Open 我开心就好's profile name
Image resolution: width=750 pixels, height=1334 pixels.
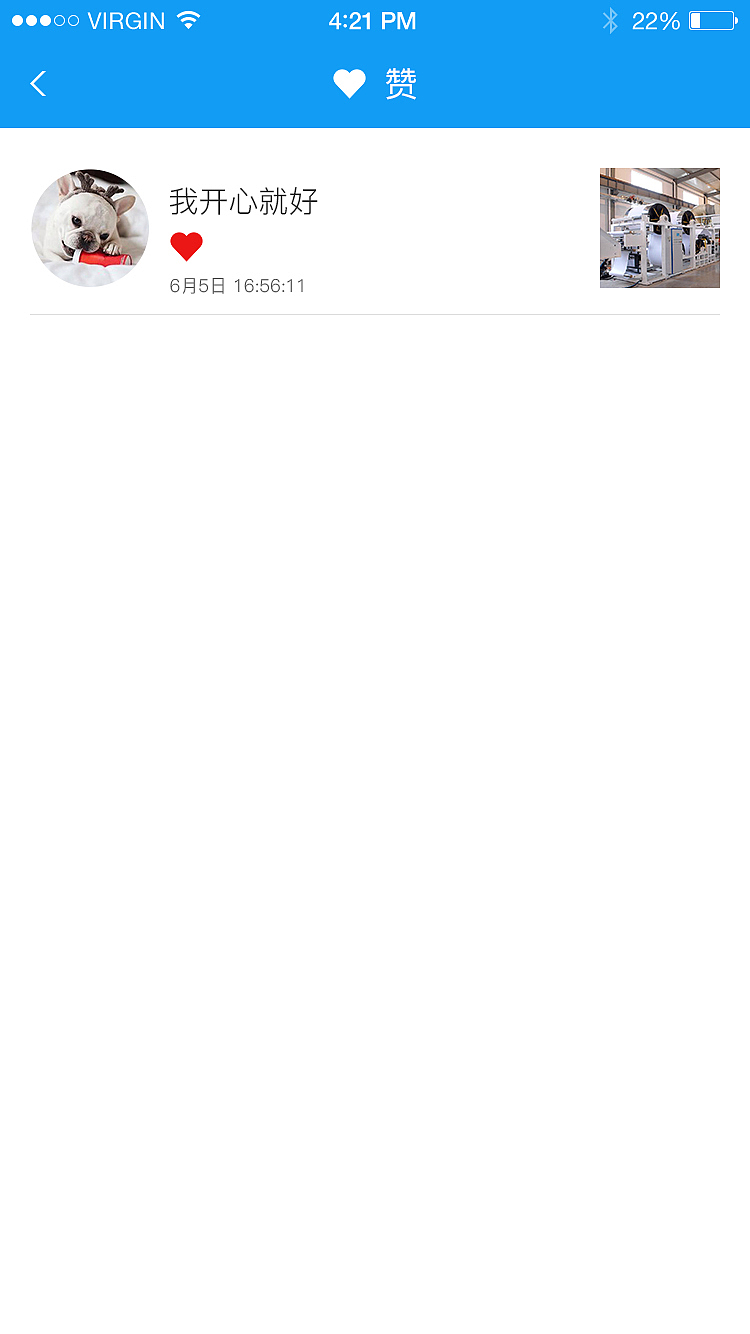243,202
